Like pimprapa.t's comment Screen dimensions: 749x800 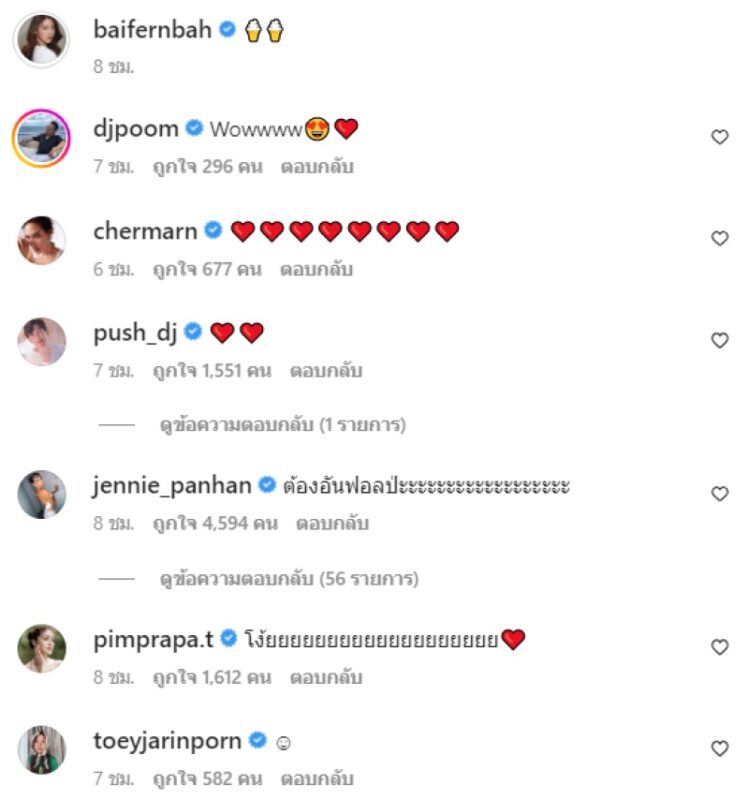coord(719,647)
